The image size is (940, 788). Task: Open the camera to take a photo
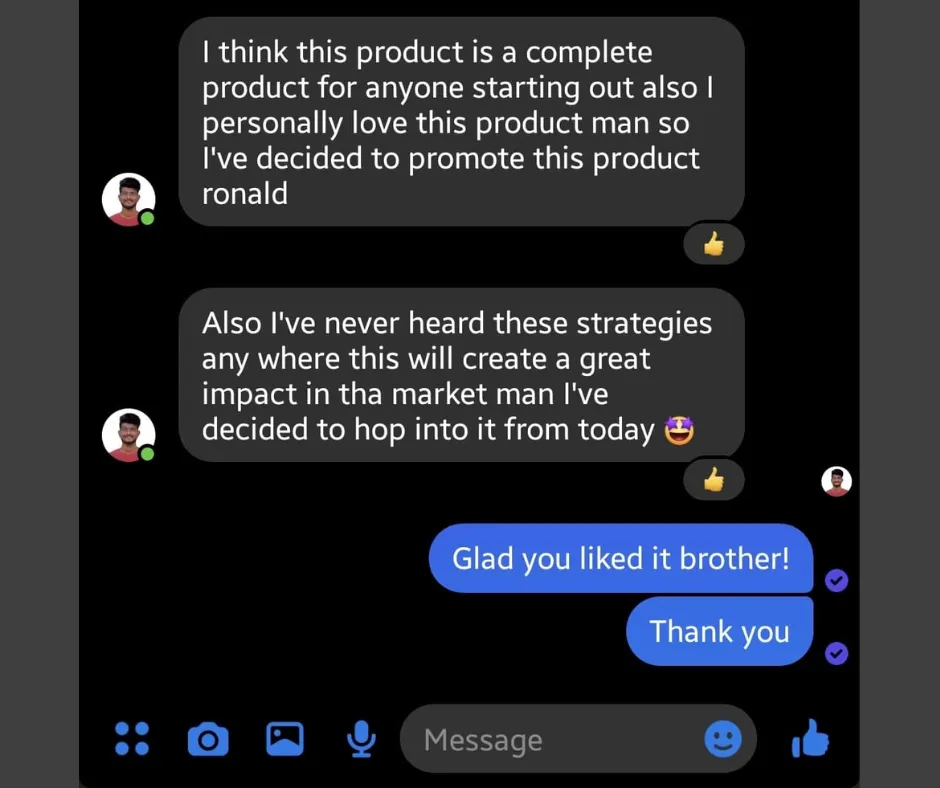[208, 739]
